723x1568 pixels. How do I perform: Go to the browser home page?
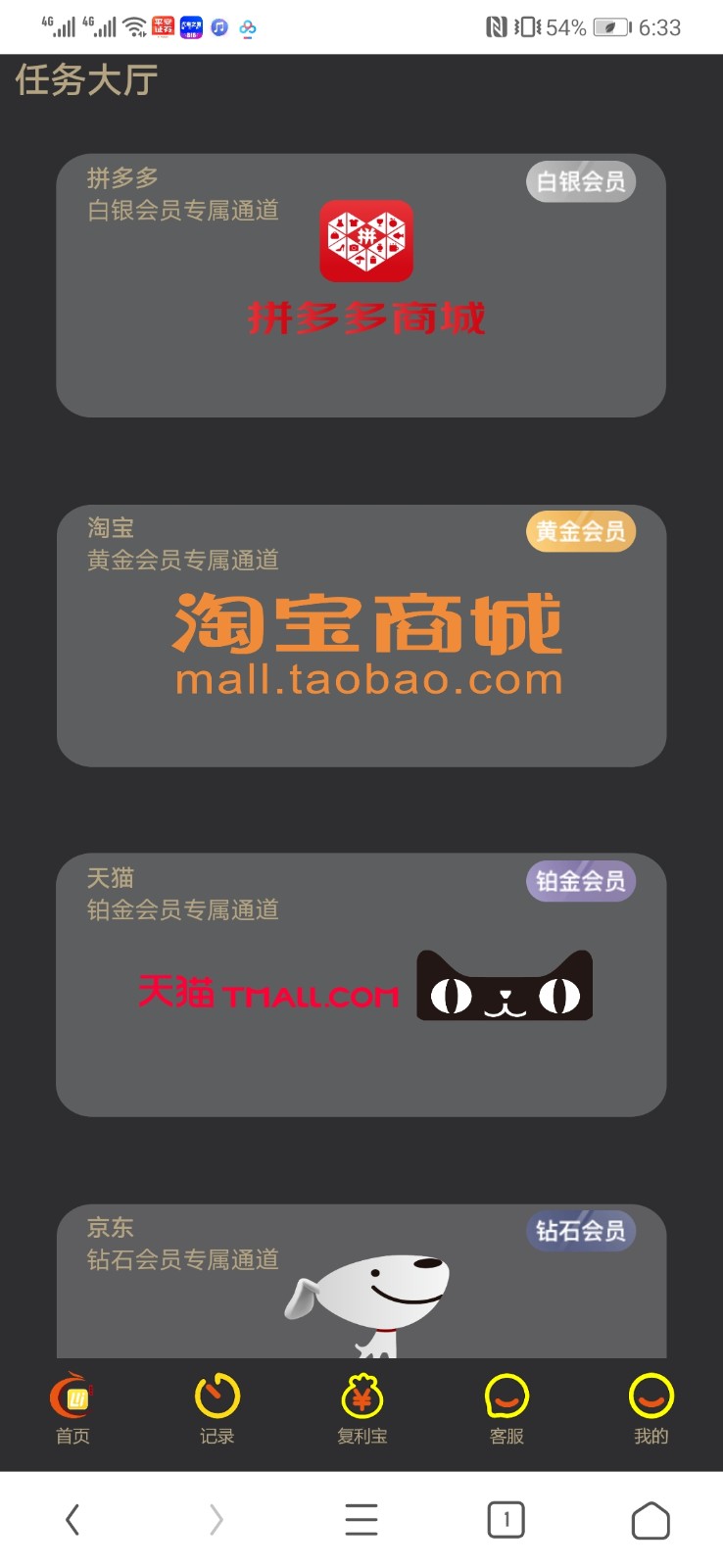point(651,1520)
